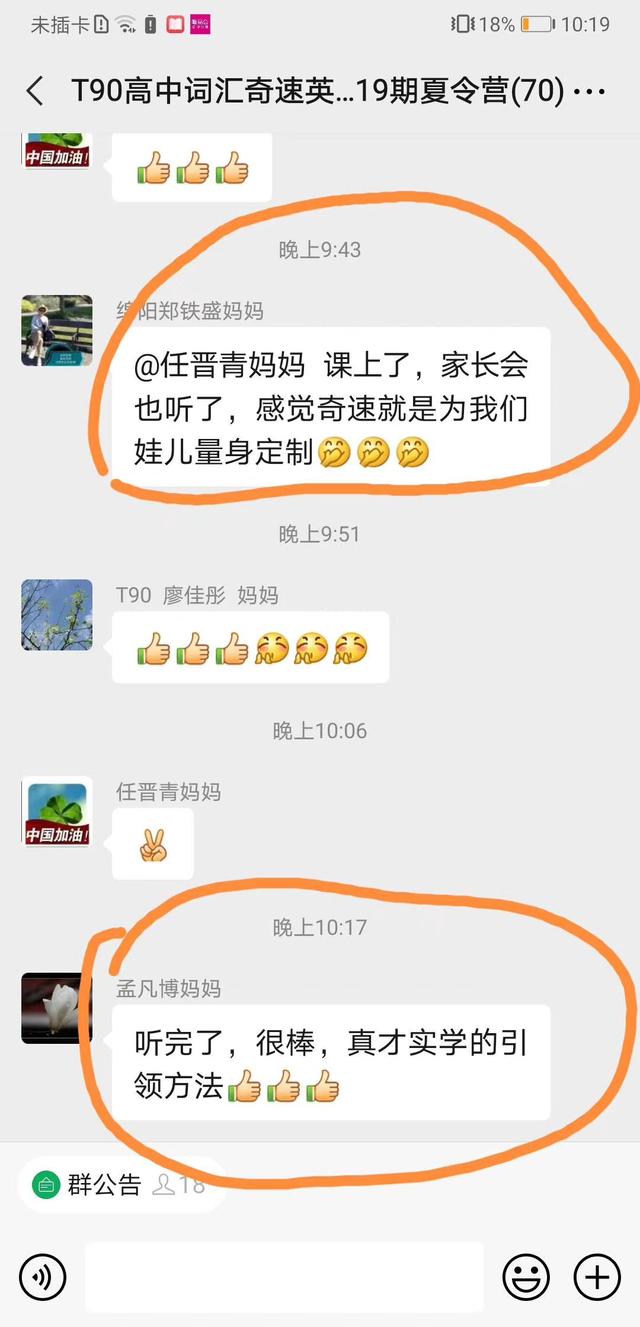Screen dimensions: 640x1327
Task: Open 任晋青妈妈's avatar beside victory emoji
Action: (57, 811)
